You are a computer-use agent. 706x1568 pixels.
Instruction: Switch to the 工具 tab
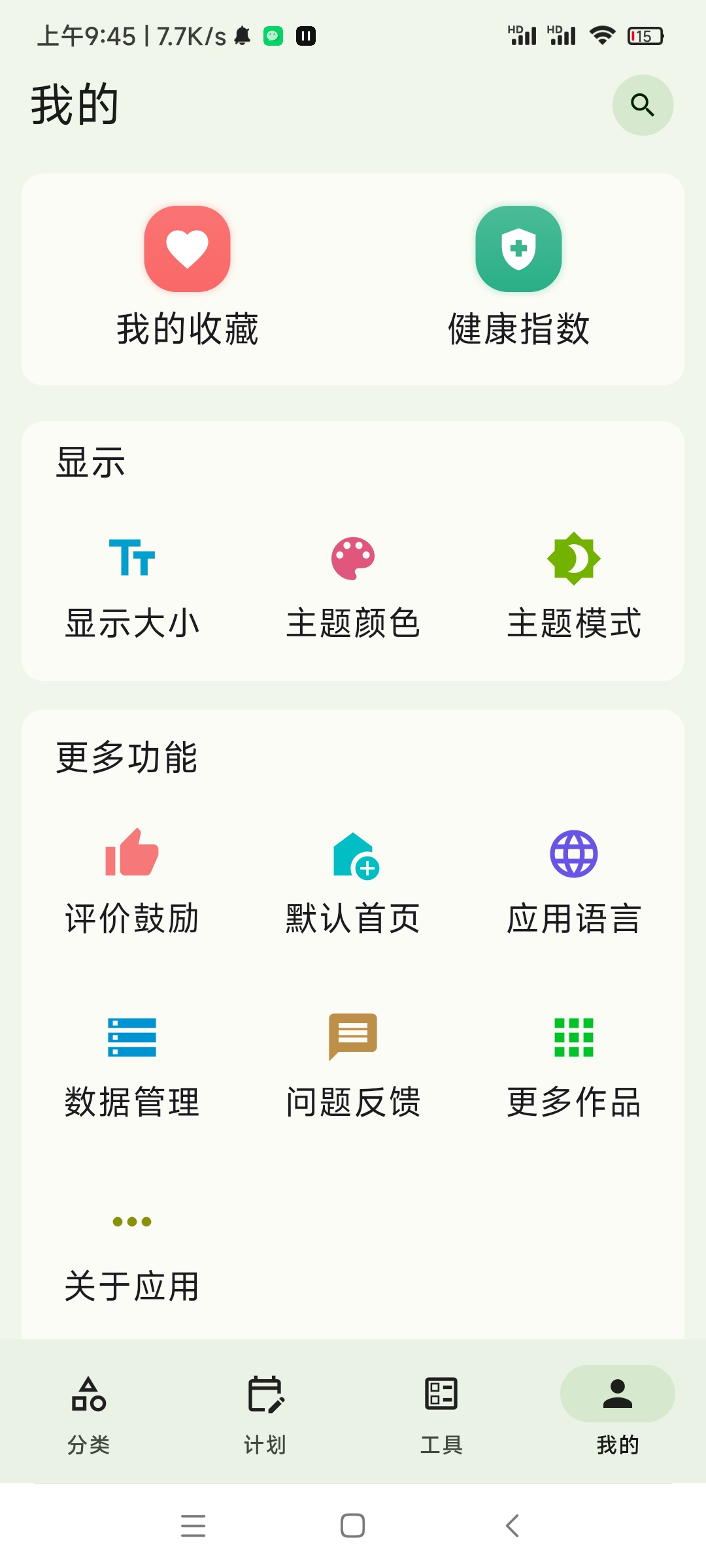pos(441,1414)
